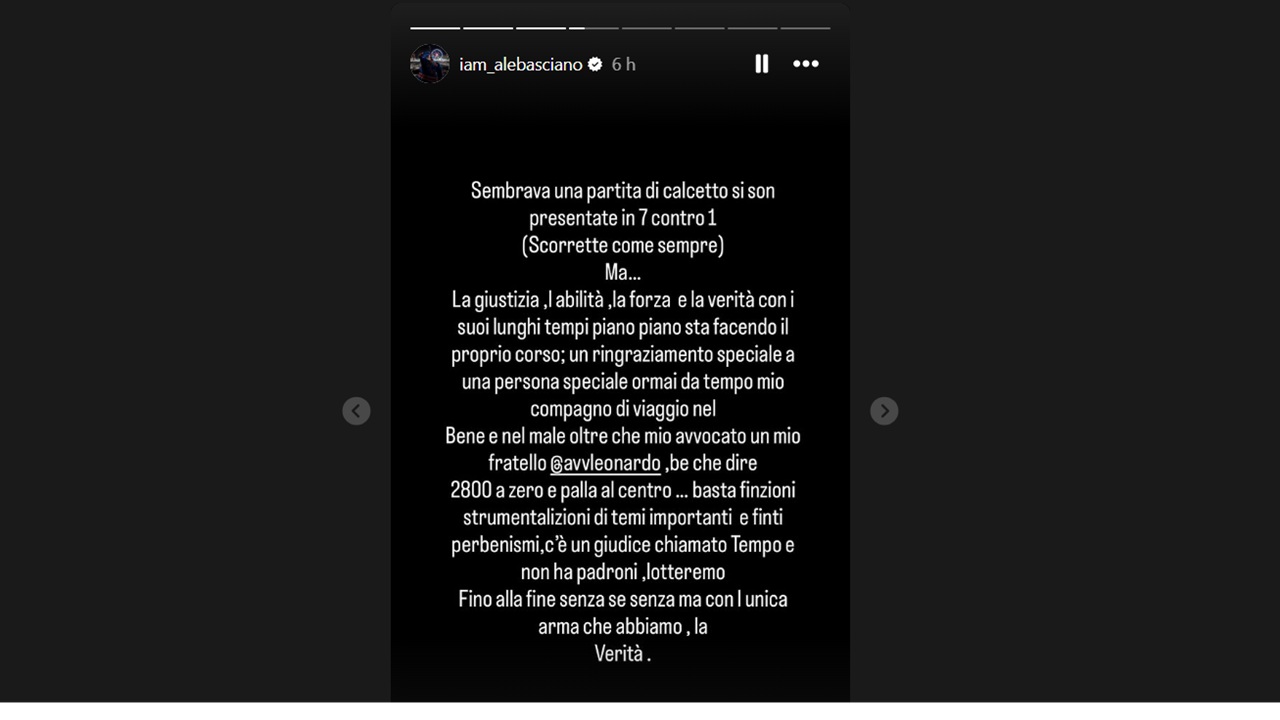The width and height of the screenshot is (1280, 720).
Task: Pause the story playback
Action: pos(761,64)
